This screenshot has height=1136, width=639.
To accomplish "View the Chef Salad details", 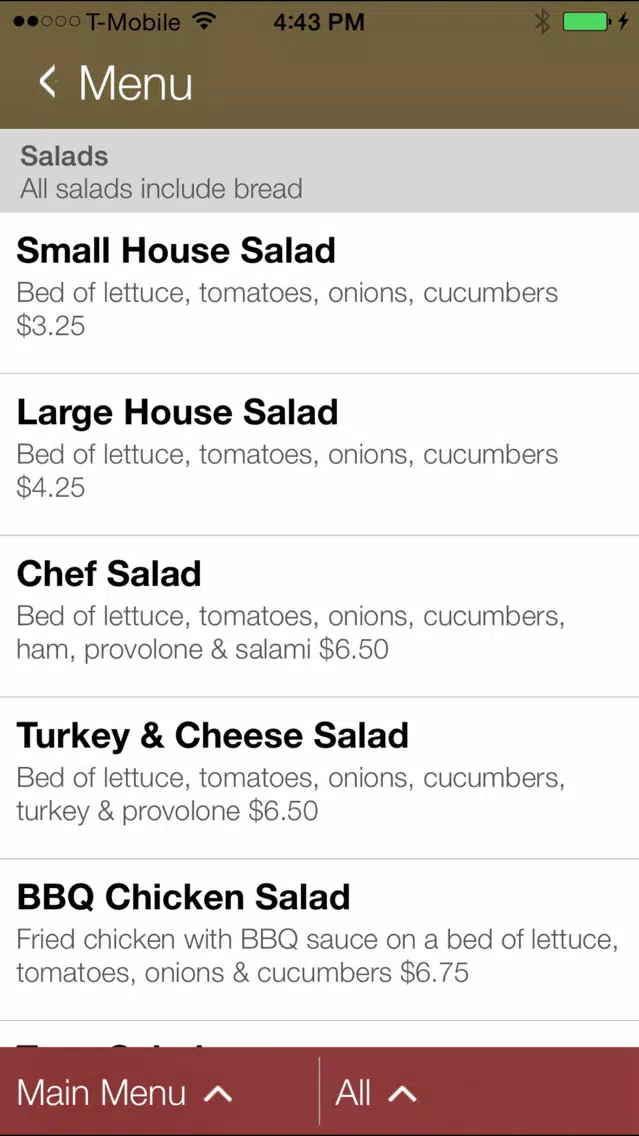I will pyautogui.click(x=320, y=617).
